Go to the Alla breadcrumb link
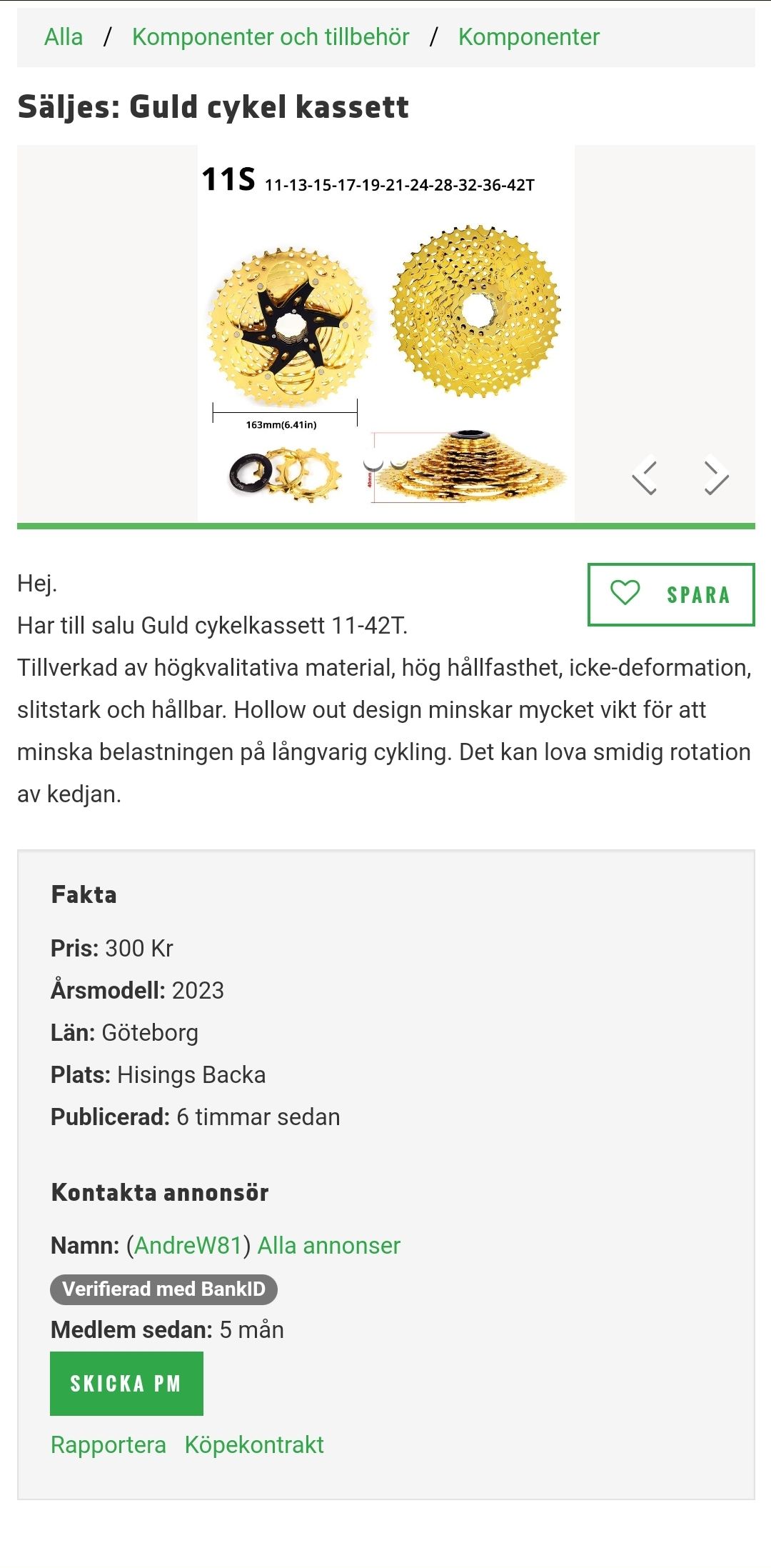 (64, 37)
